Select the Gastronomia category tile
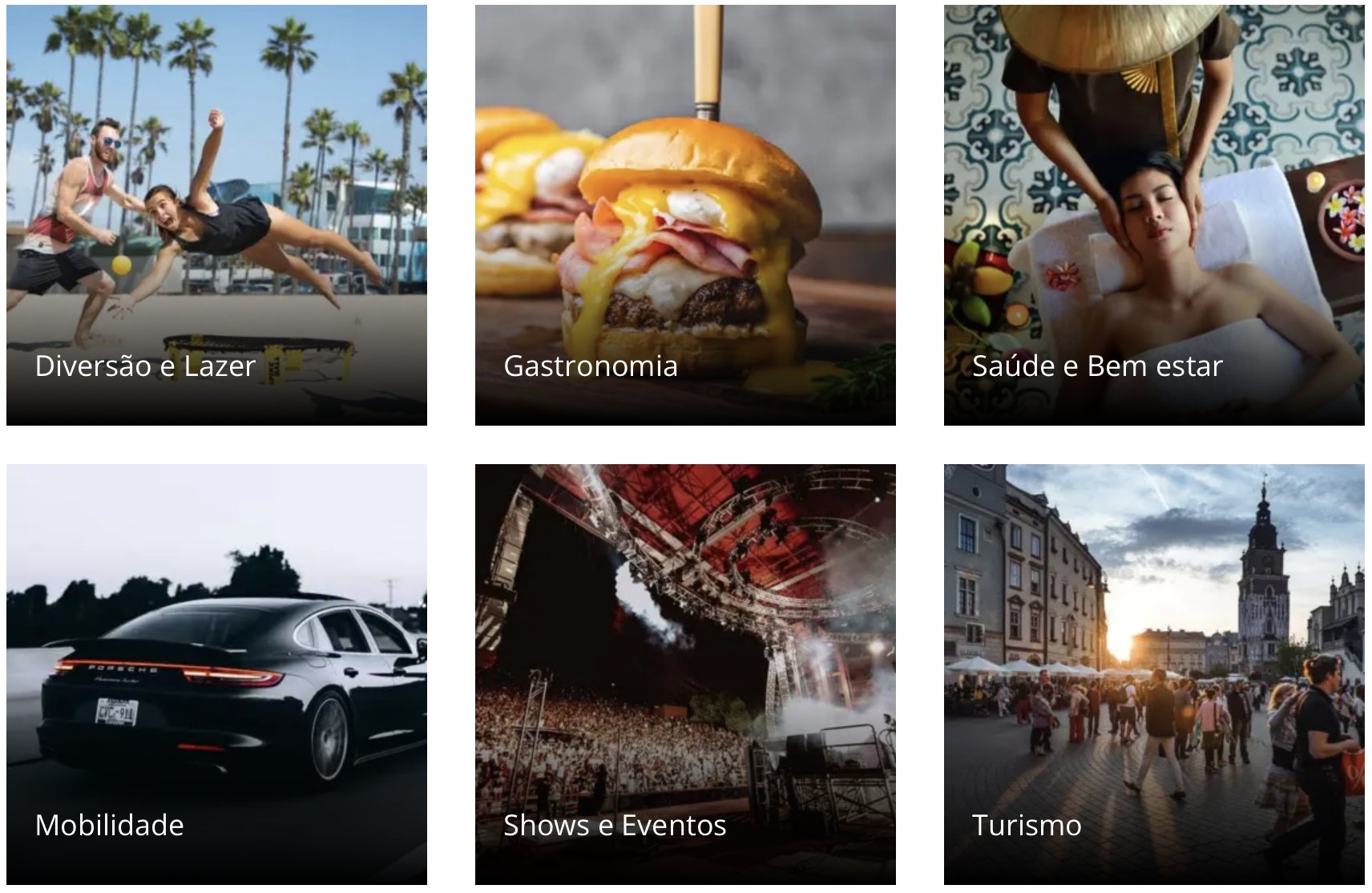 point(685,215)
